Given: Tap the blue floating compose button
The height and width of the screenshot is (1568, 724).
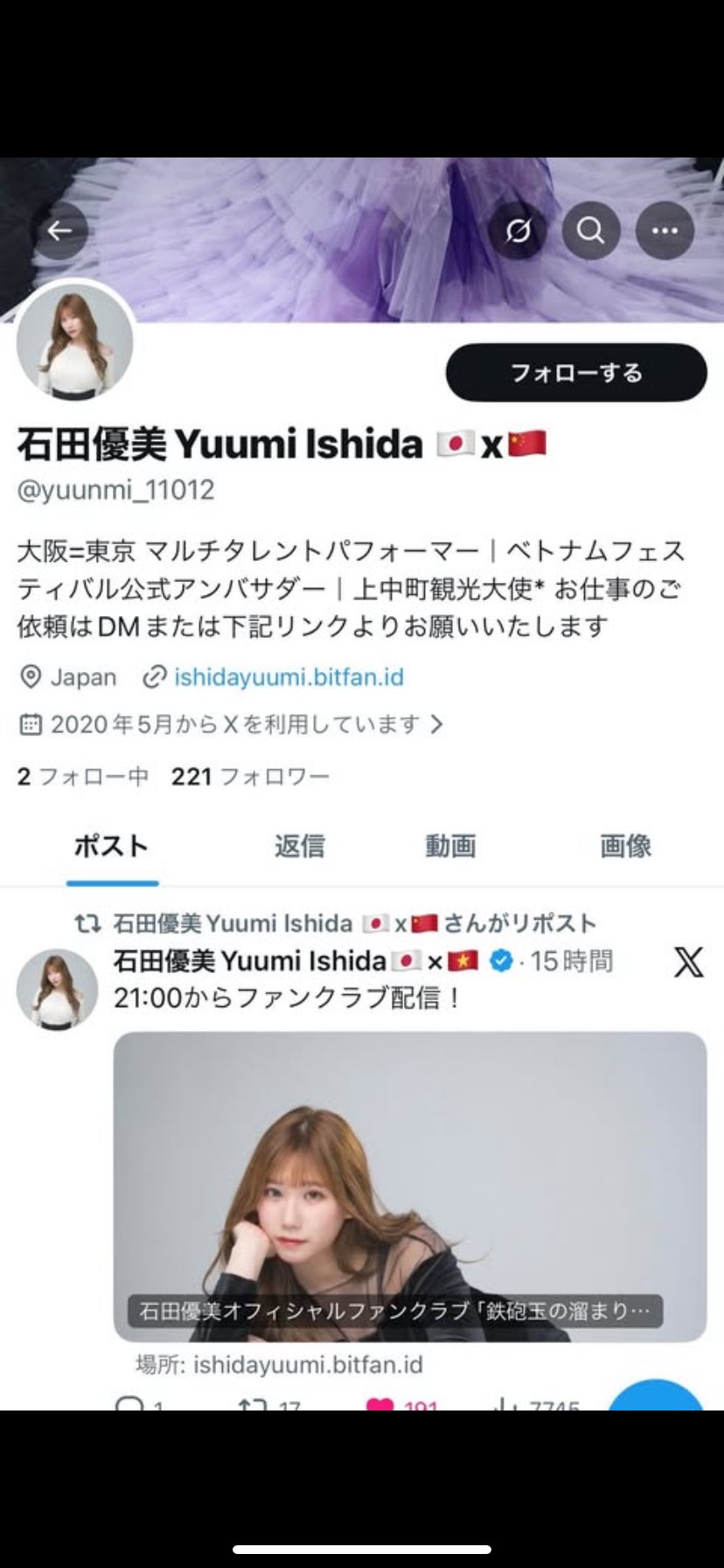Looking at the screenshot, I should click(x=656, y=1400).
